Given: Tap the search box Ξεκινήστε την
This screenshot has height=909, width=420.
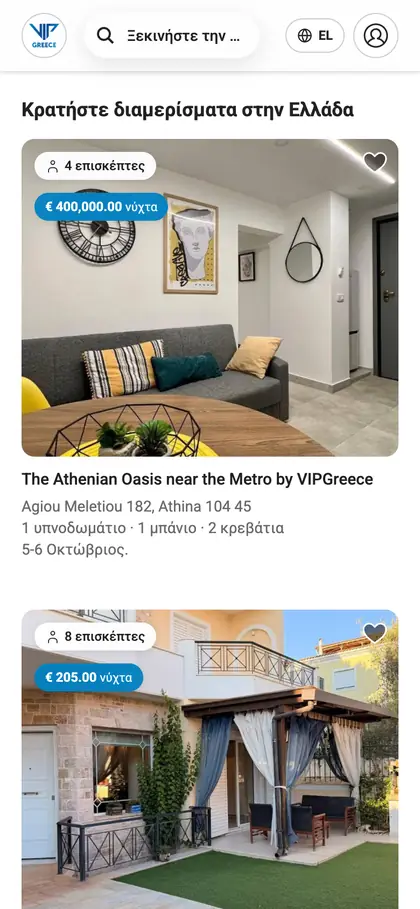Looking at the screenshot, I should (171, 35).
